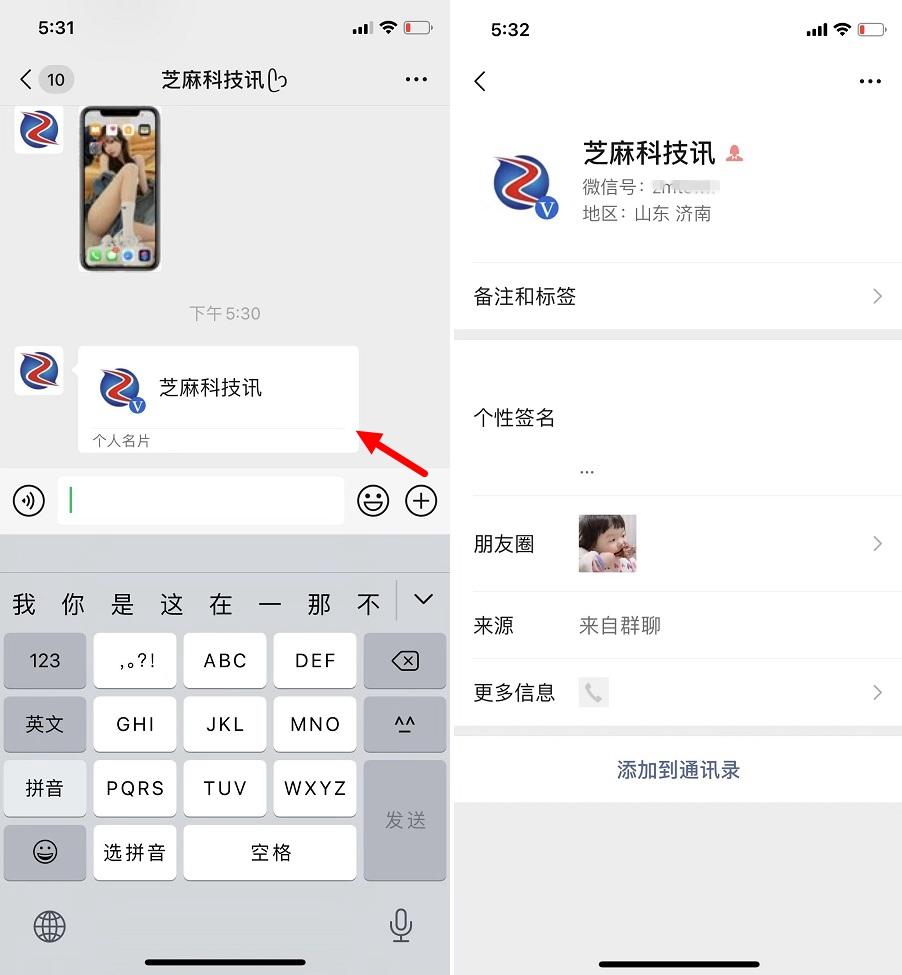This screenshot has width=902, height=975.
Task: Open the chat's three-dot overflow menu
Action: pyautogui.click(x=416, y=80)
